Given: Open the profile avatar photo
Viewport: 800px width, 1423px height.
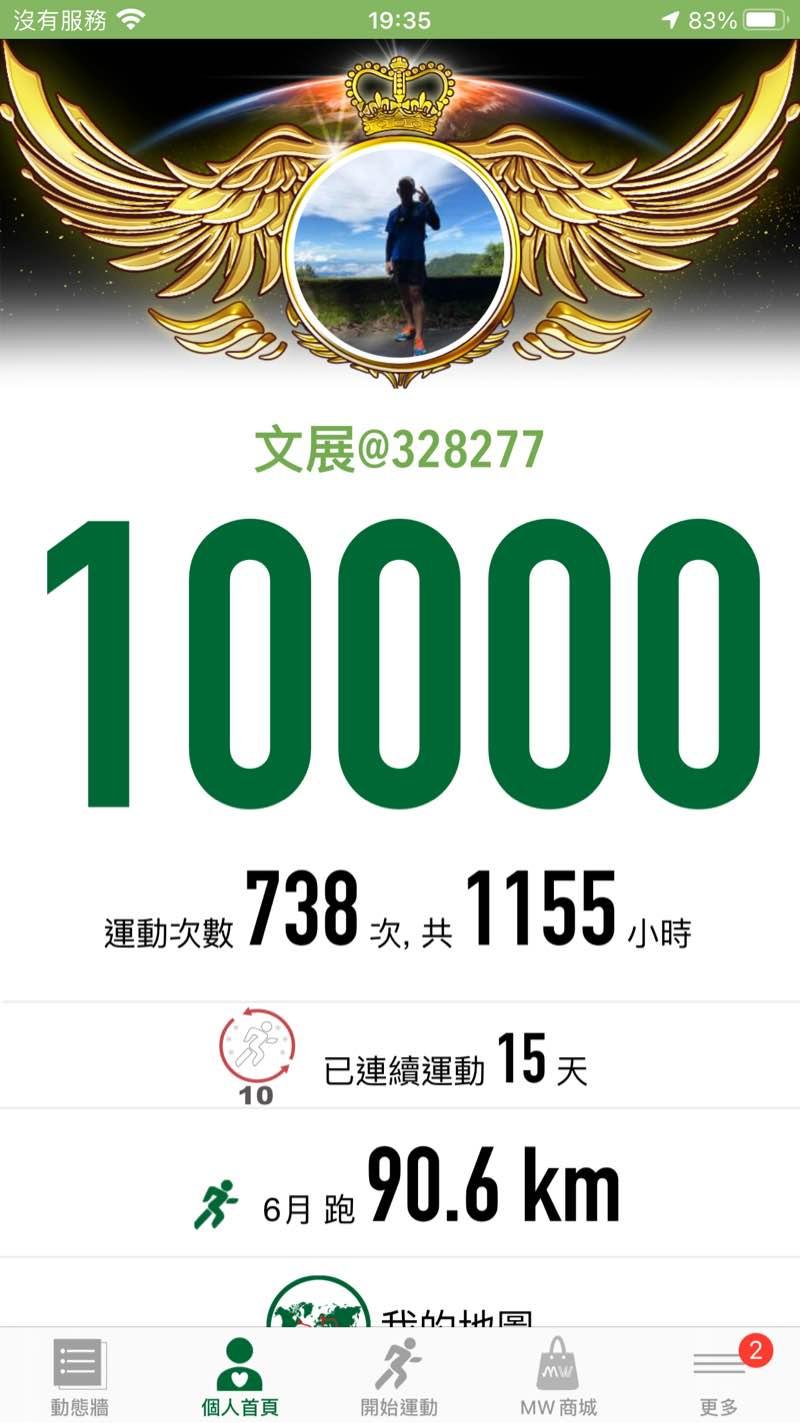Looking at the screenshot, I should [402, 252].
